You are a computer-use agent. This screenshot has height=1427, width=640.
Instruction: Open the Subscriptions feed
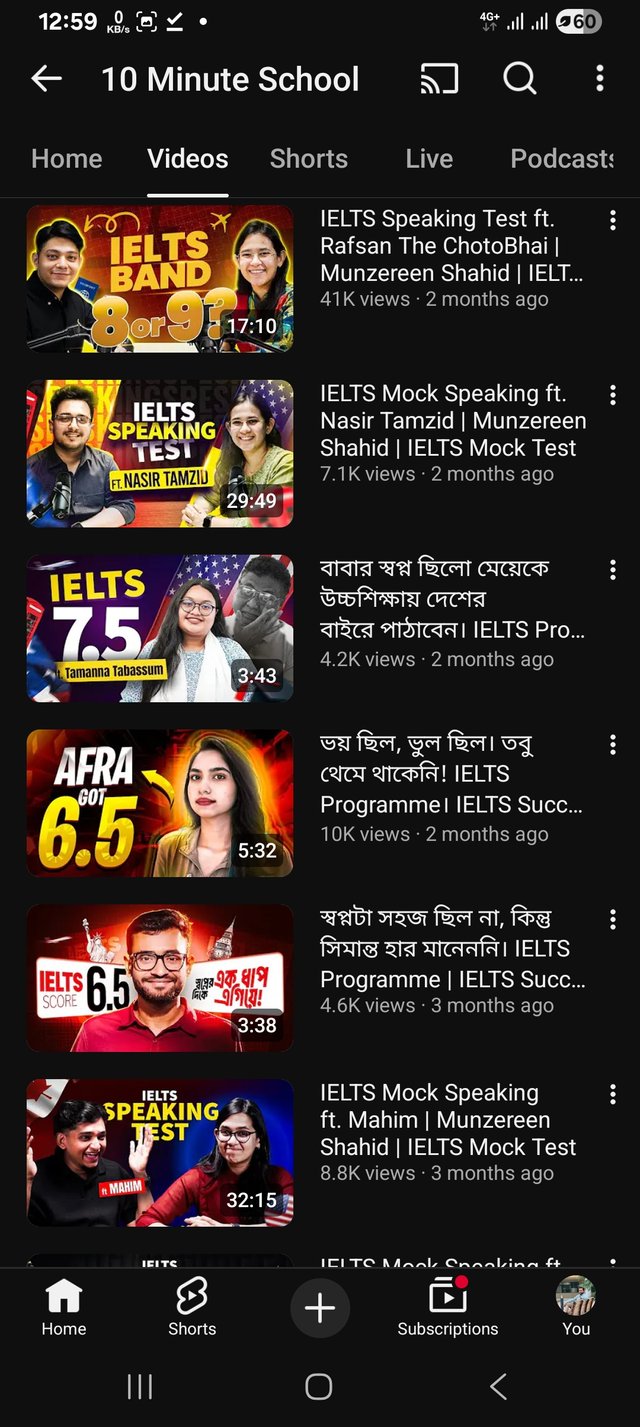click(x=447, y=1307)
